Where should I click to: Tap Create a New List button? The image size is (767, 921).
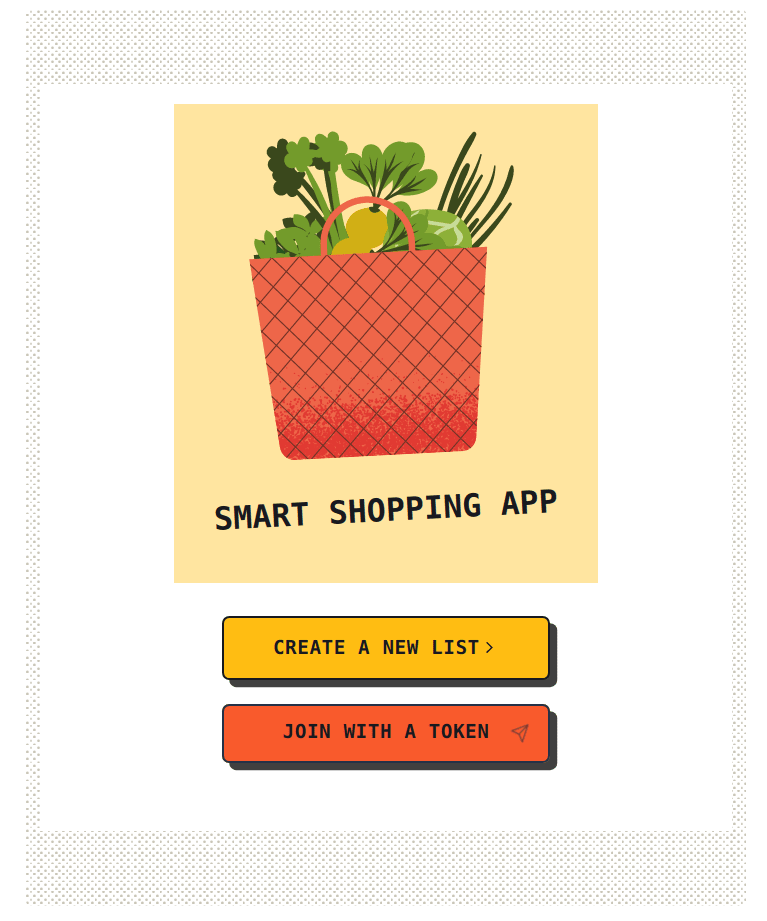coord(385,648)
